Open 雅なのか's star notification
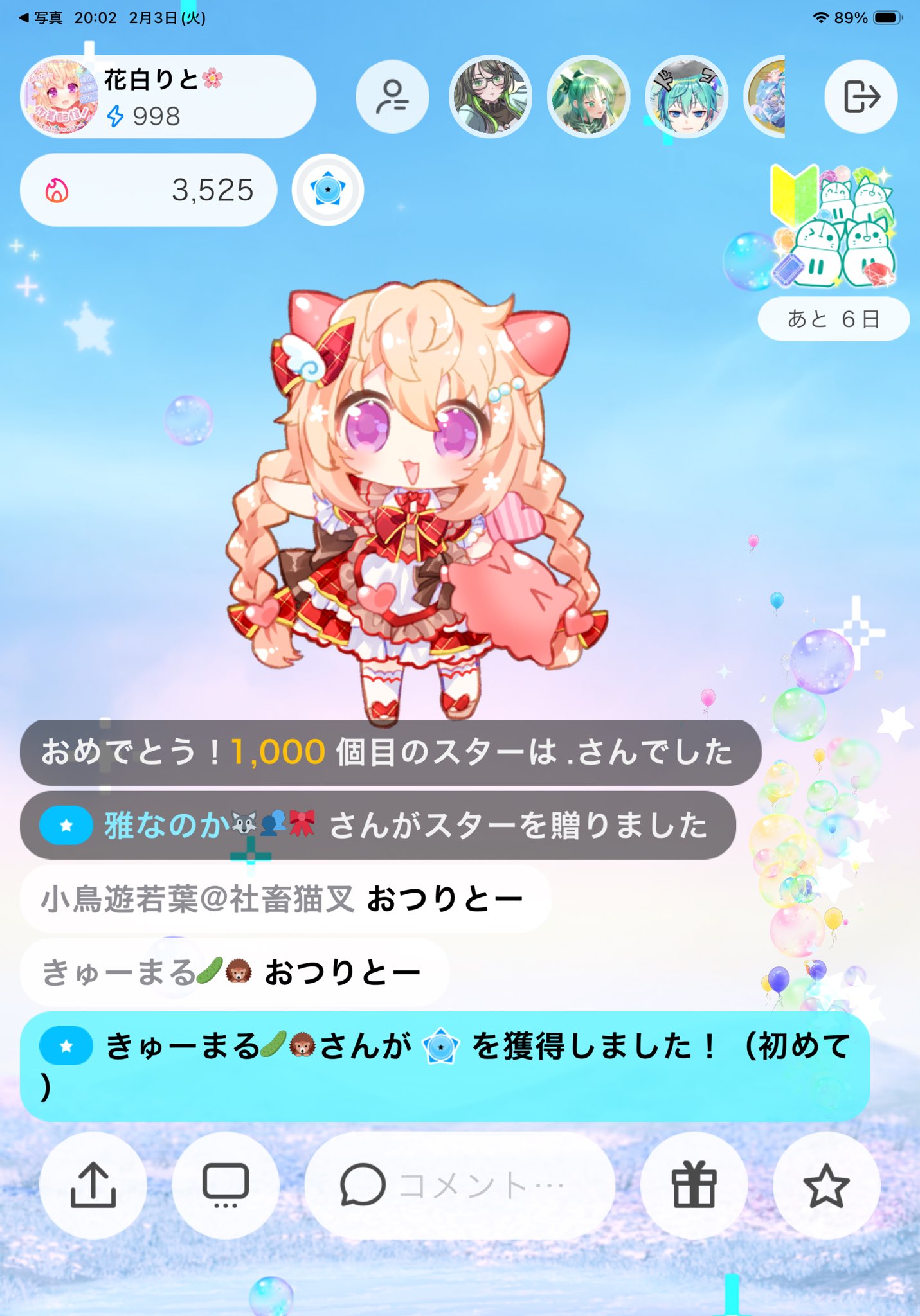 tap(377, 825)
